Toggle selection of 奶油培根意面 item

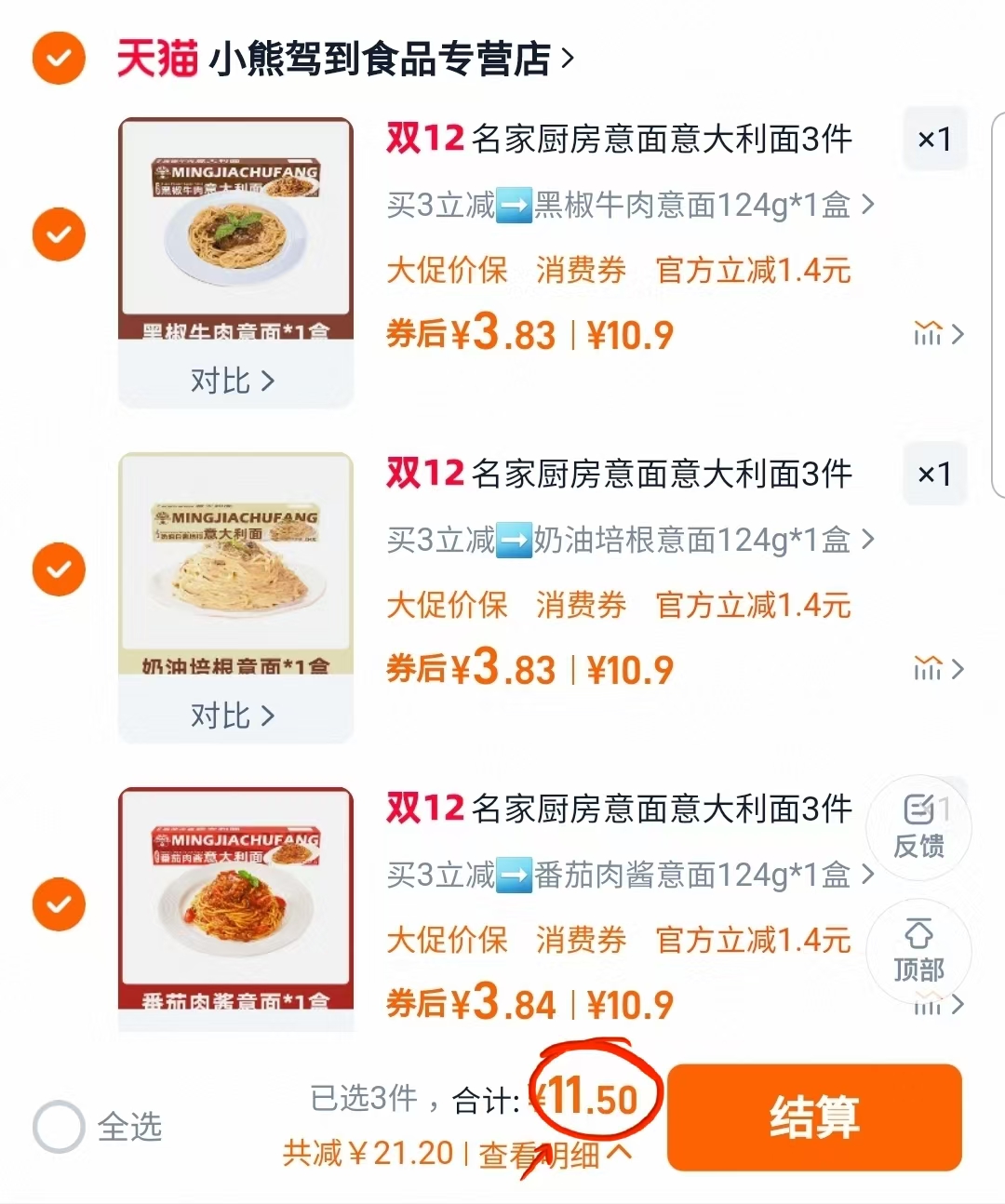pos(58,569)
